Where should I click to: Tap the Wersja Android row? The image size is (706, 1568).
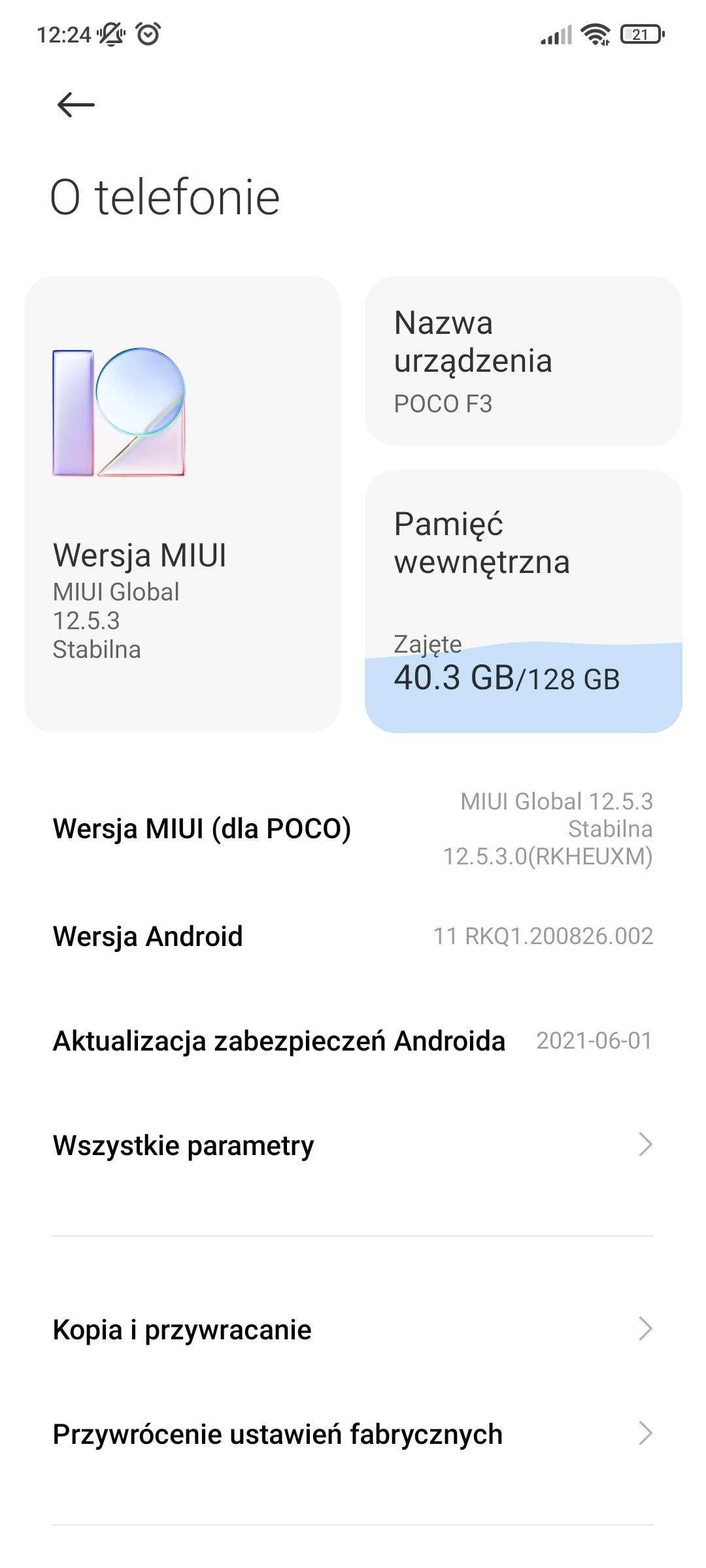[x=353, y=936]
